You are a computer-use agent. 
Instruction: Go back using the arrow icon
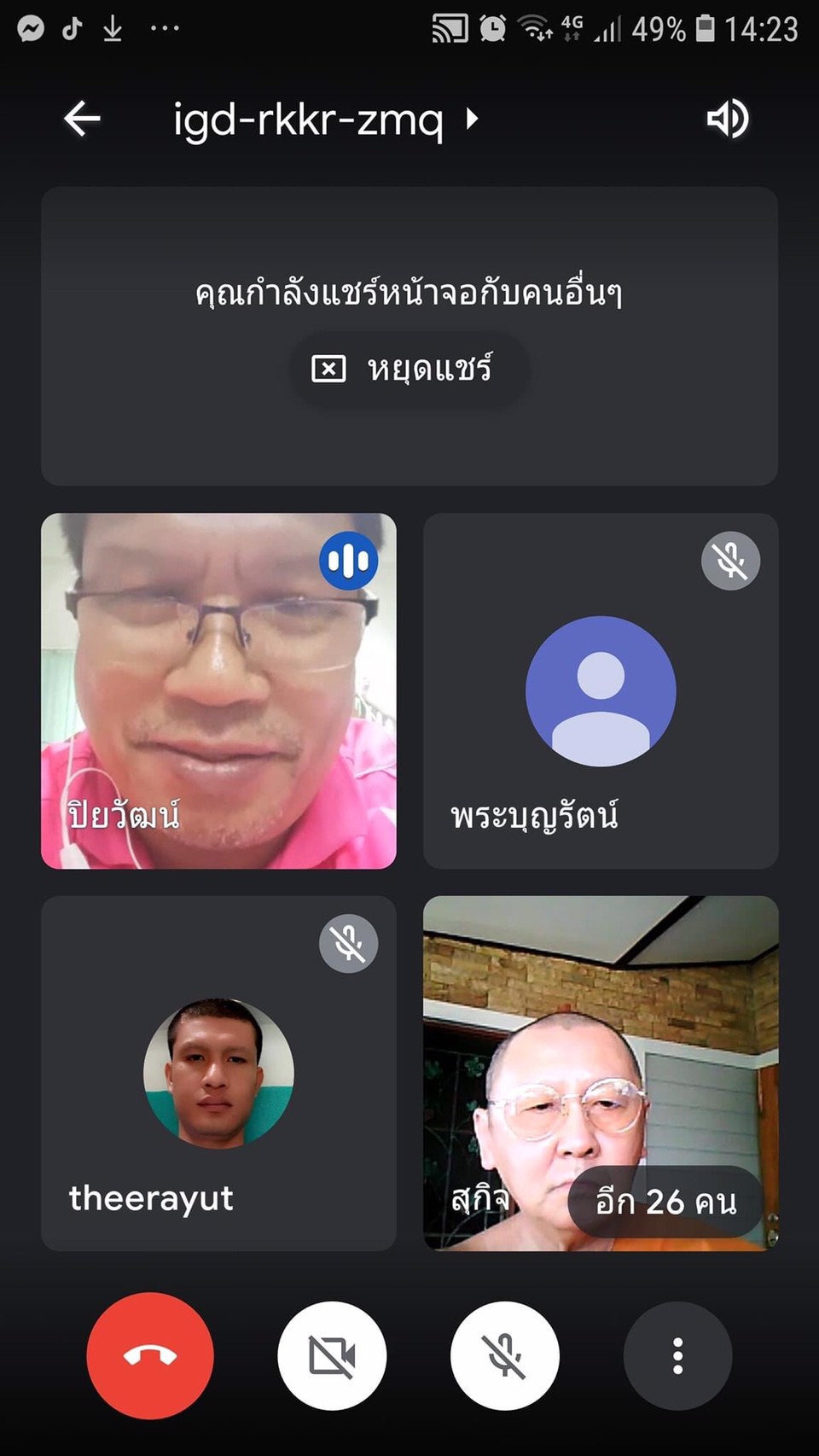click(x=82, y=119)
